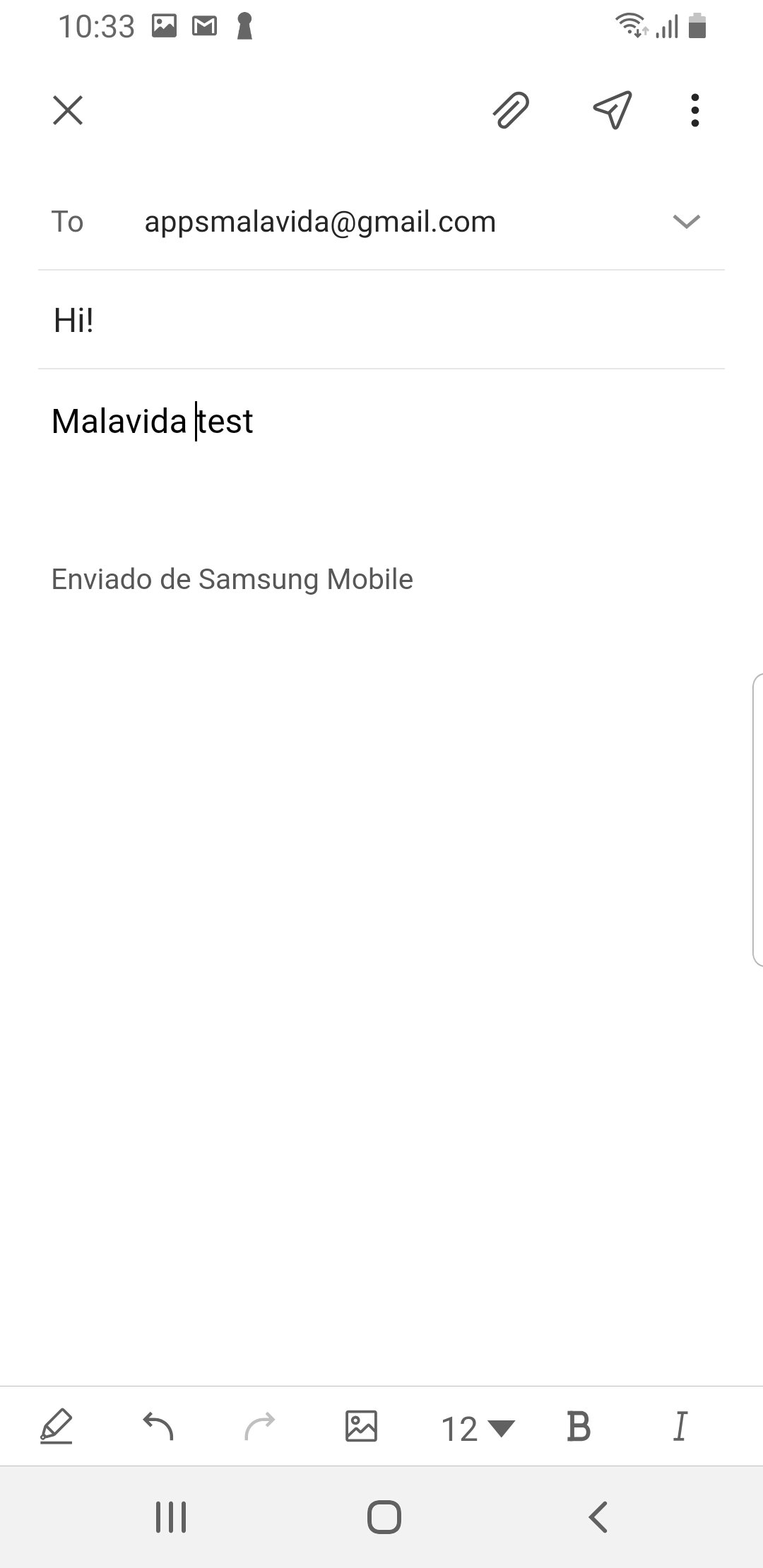The width and height of the screenshot is (763, 1568).
Task: Insert an image into the email
Action: tap(361, 1427)
